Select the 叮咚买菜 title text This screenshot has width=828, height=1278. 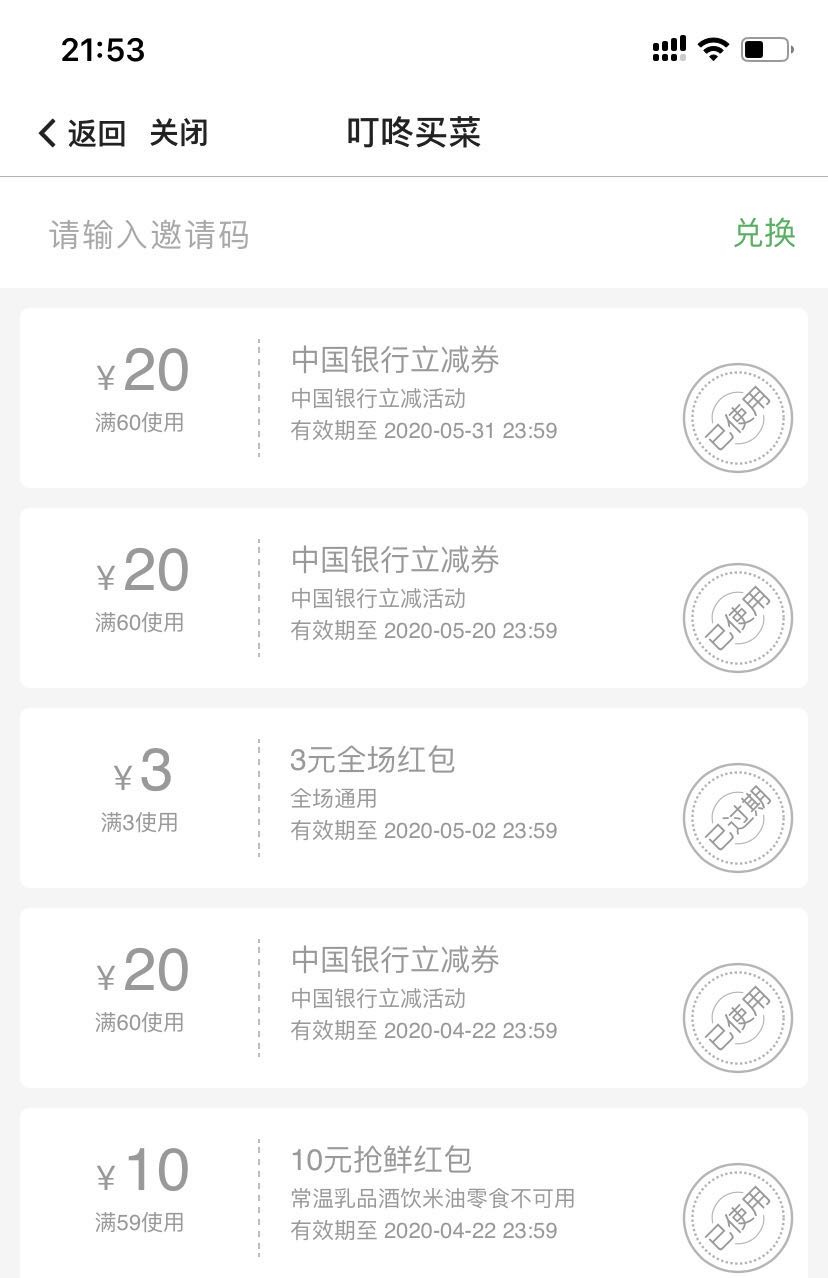point(413,132)
